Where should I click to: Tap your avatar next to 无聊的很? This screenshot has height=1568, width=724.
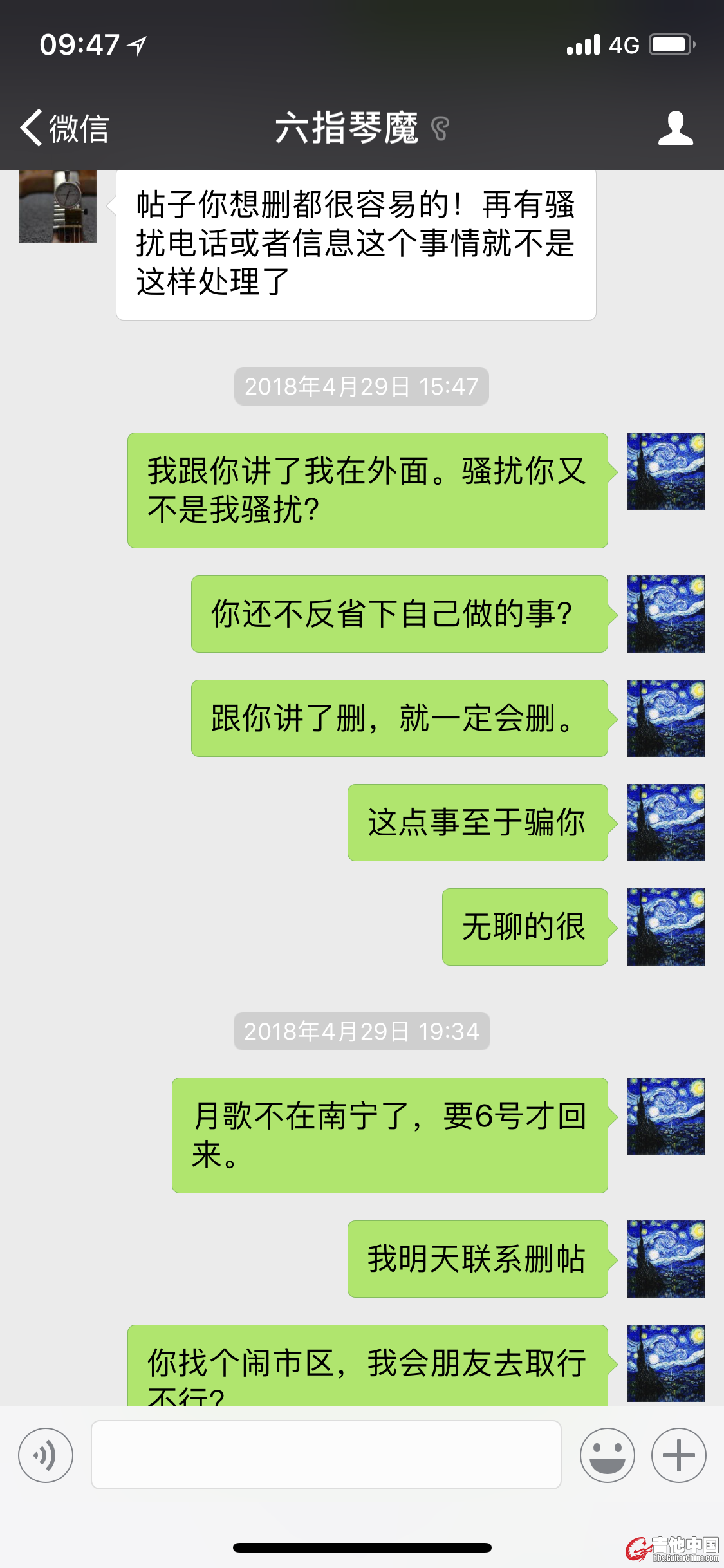665,926
